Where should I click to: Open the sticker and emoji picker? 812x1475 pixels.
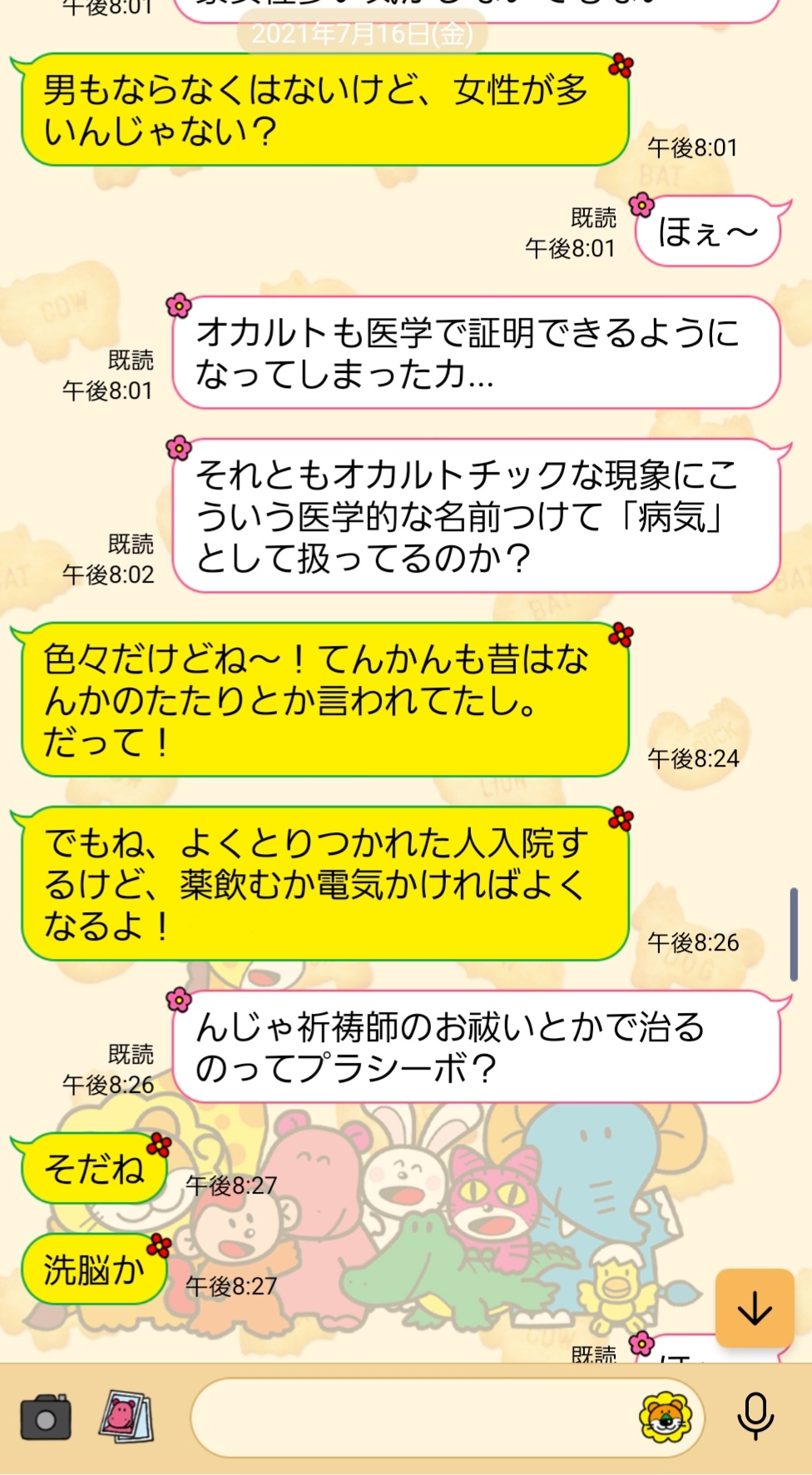tap(665, 1418)
